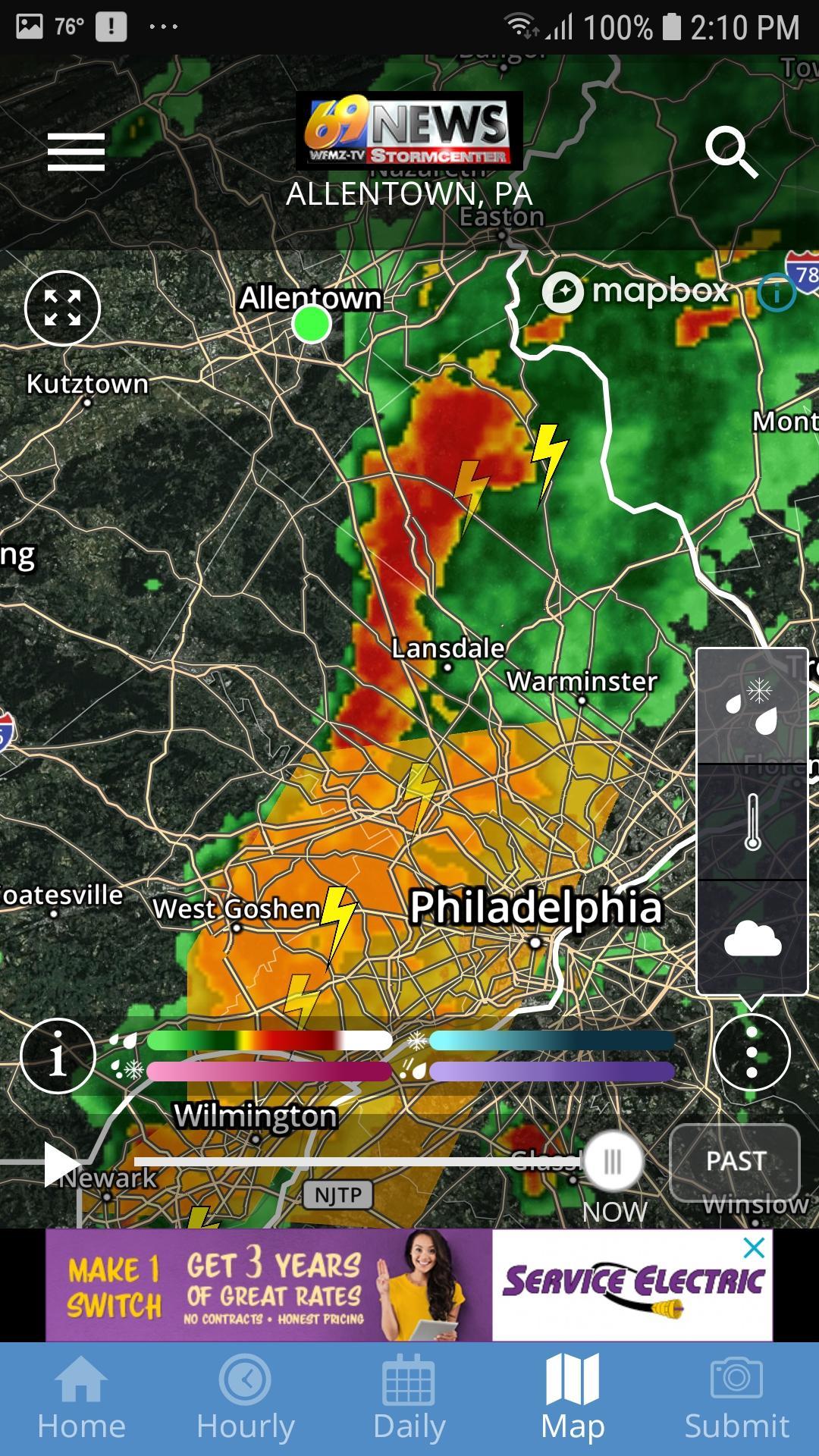Select the cloud cover layer
Viewport: 819px width, 1456px height.
(x=752, y=937)
